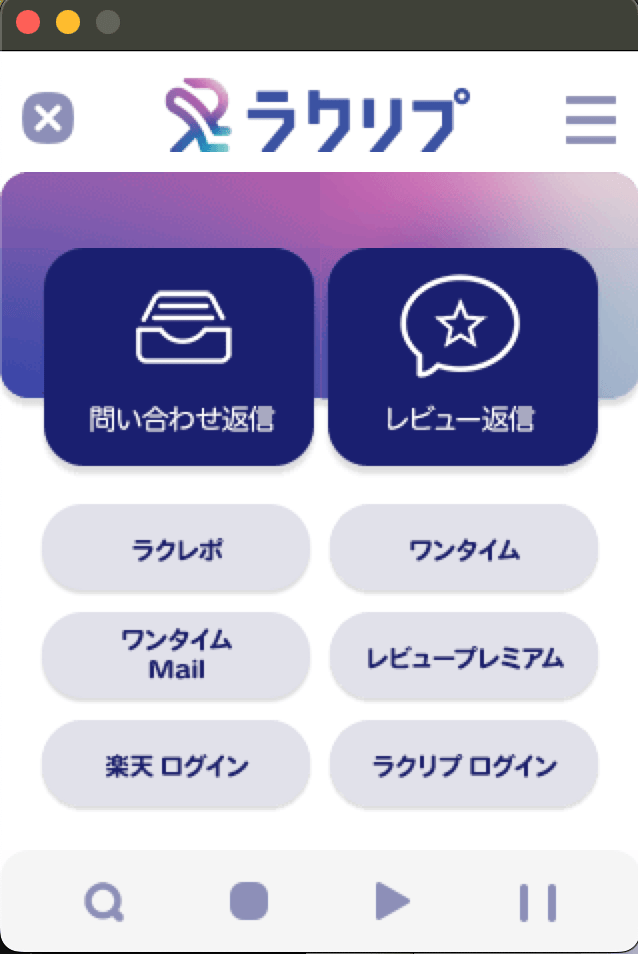
Task: Tap the magnifier search icon
Action: [x=103, y=903]
